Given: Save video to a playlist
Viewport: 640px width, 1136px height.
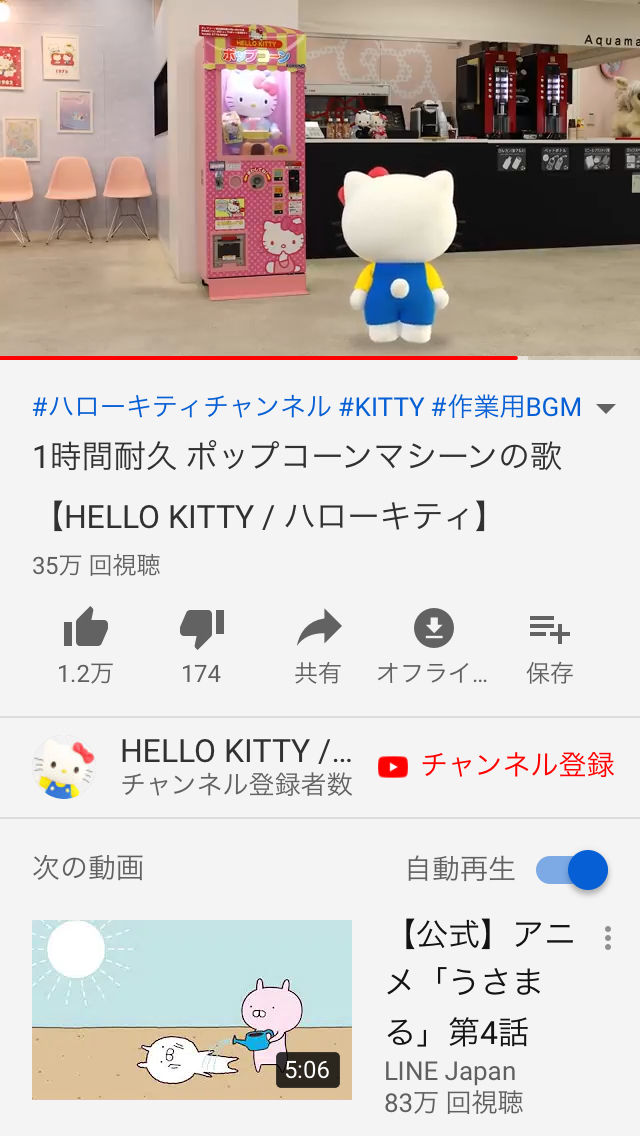Looking at the screenshot, I should [x=549, y=630].
